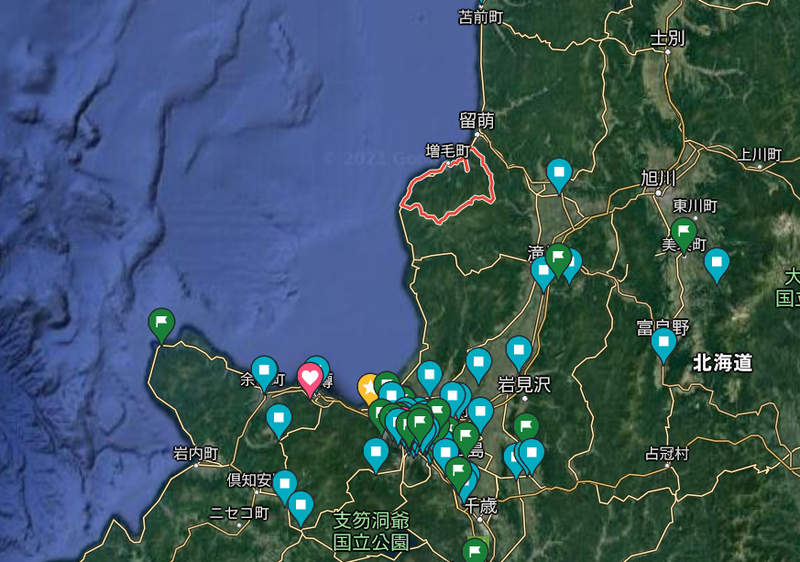This screenshot has width=800, height=562.
Task: Open the teal pin above ニセコ町 label
Action: (x=286, y=485)
